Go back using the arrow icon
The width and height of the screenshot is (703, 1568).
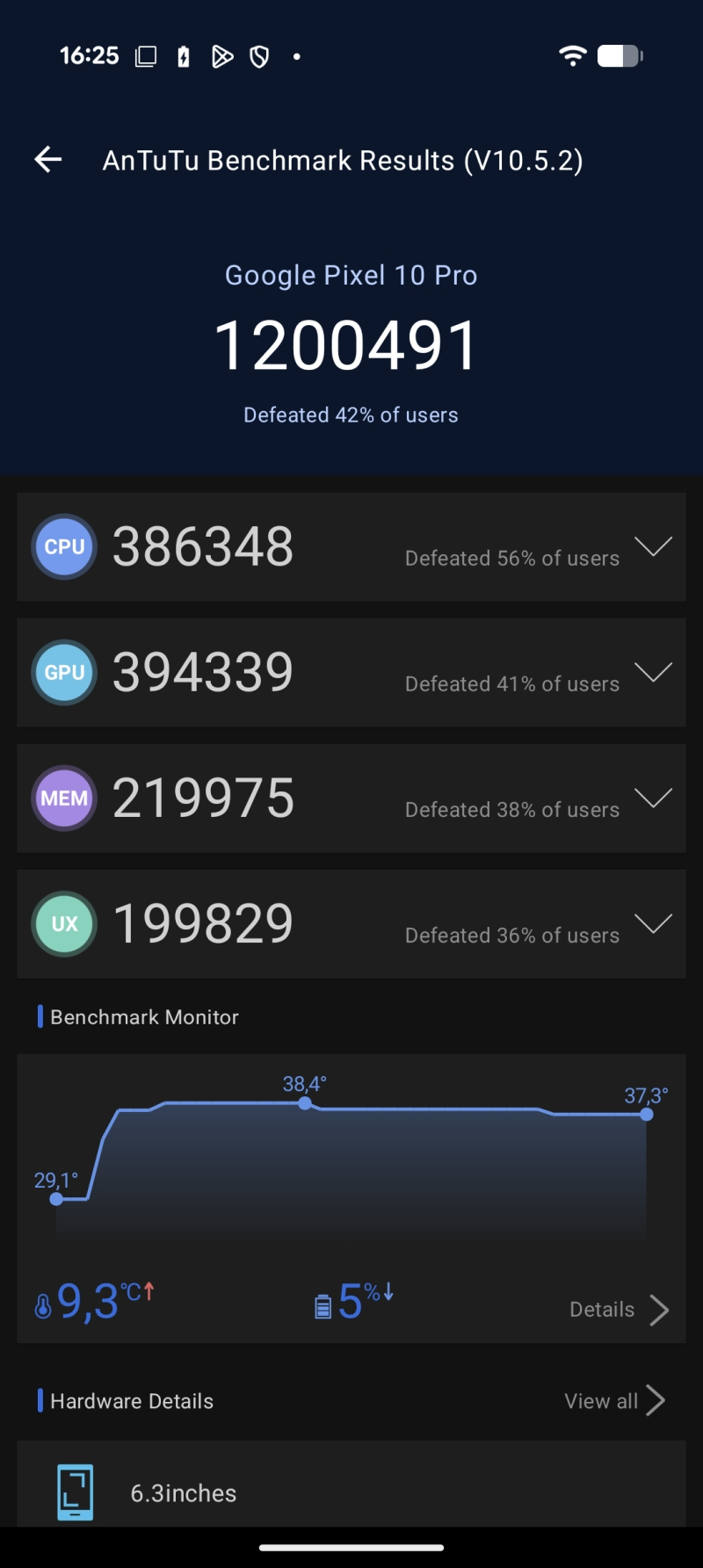48,159
